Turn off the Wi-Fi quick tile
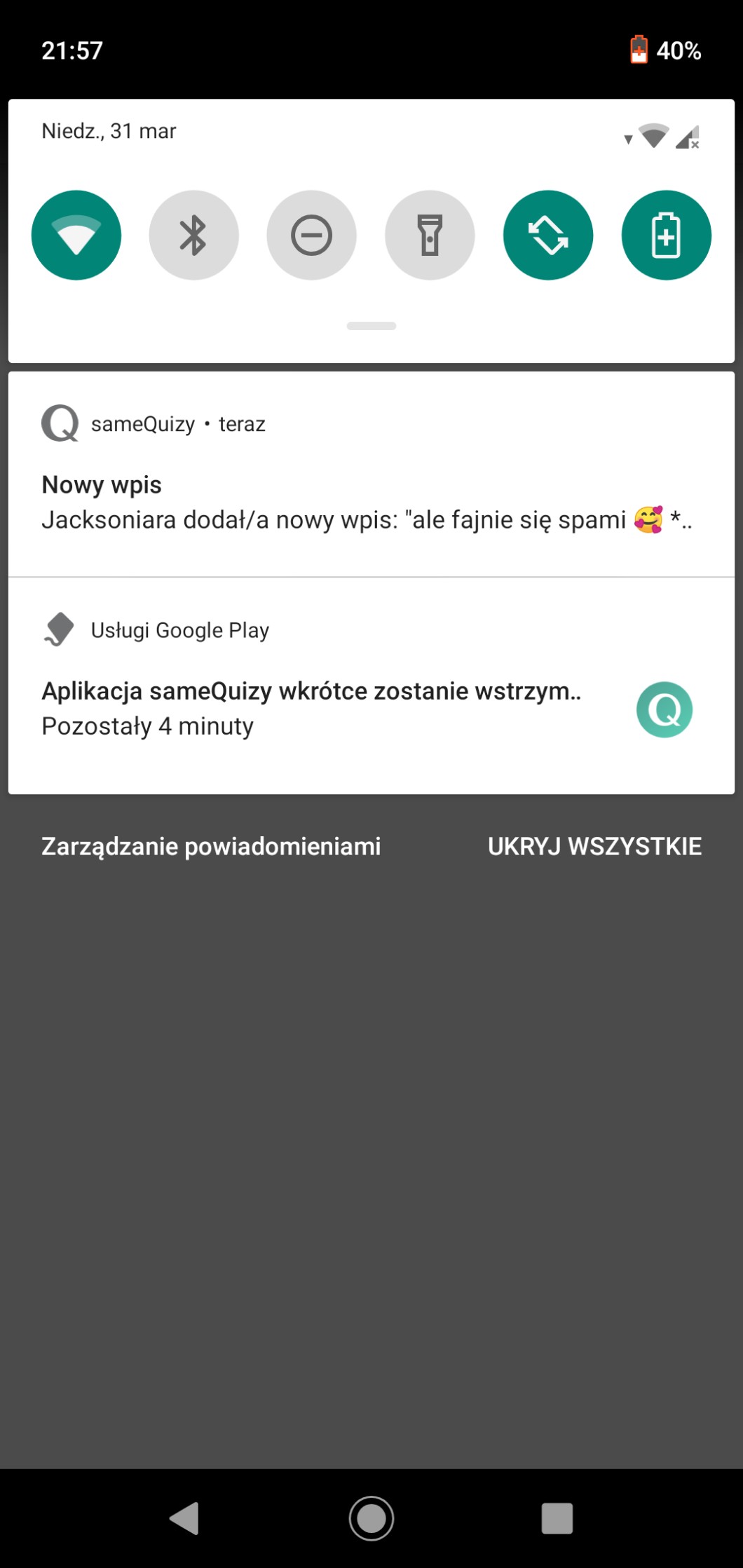The height and width of the screenshot is (1568, 743). coord(76,236)
